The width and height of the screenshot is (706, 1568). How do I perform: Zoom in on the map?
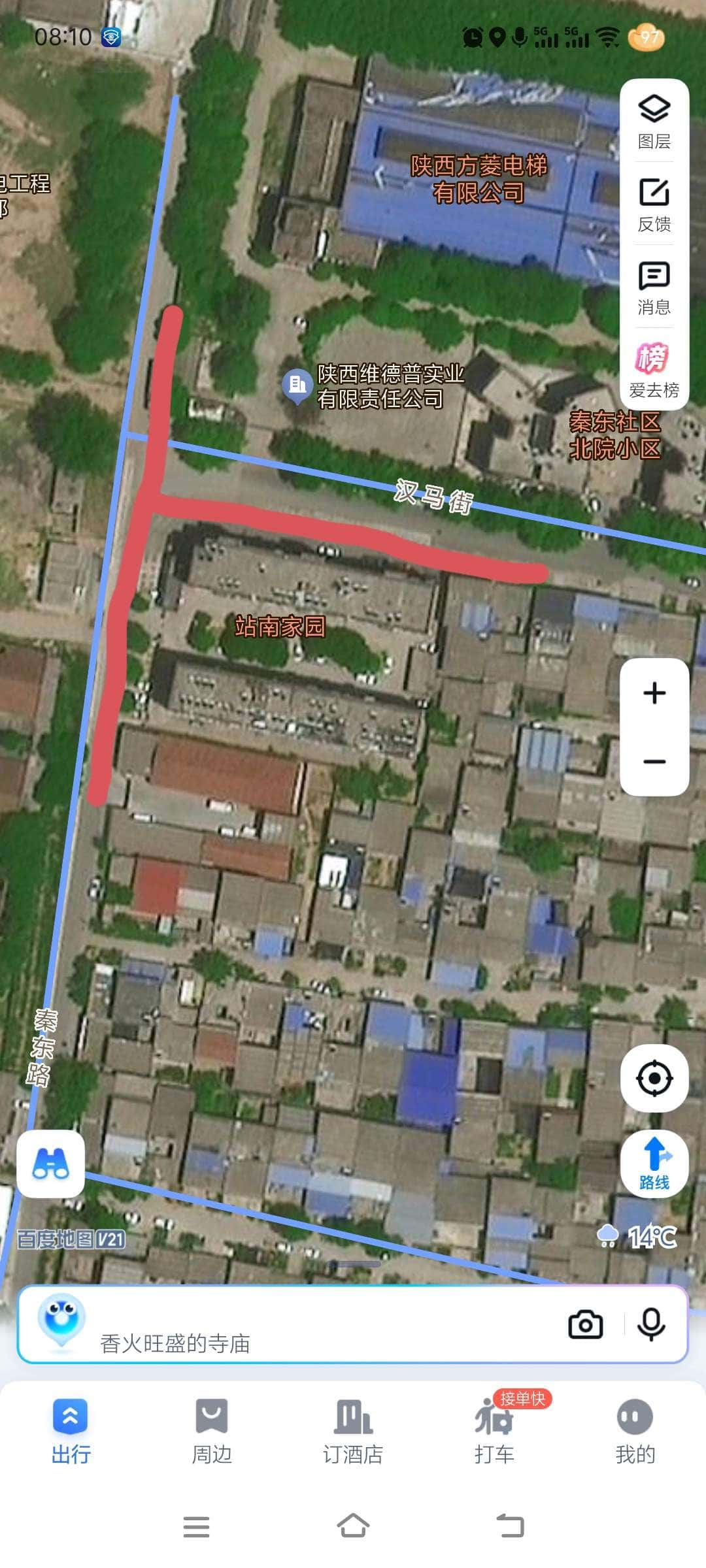coord(654,693)
